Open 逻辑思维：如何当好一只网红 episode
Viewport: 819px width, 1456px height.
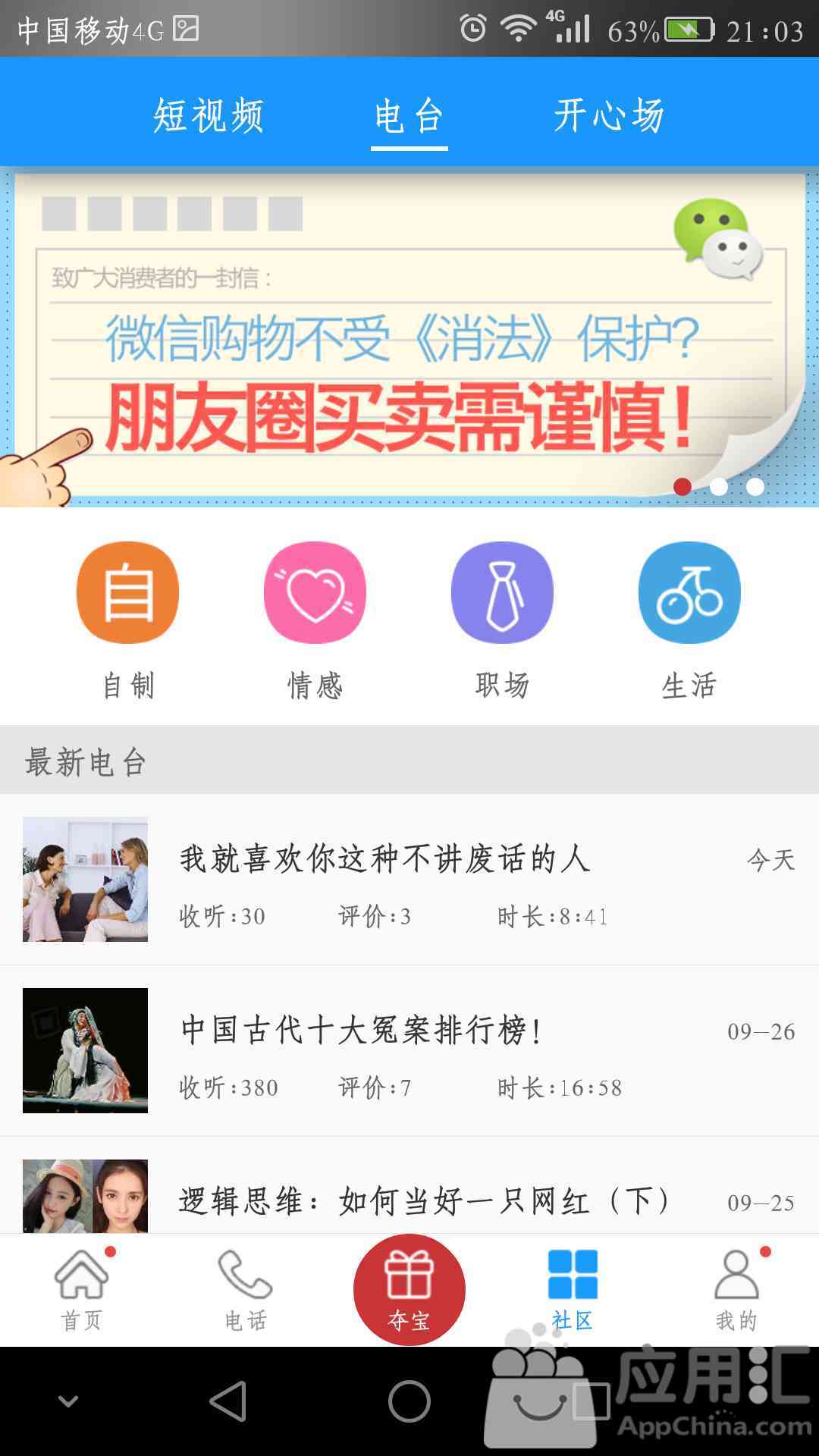pyautogui.click(x=409, y=1198)
